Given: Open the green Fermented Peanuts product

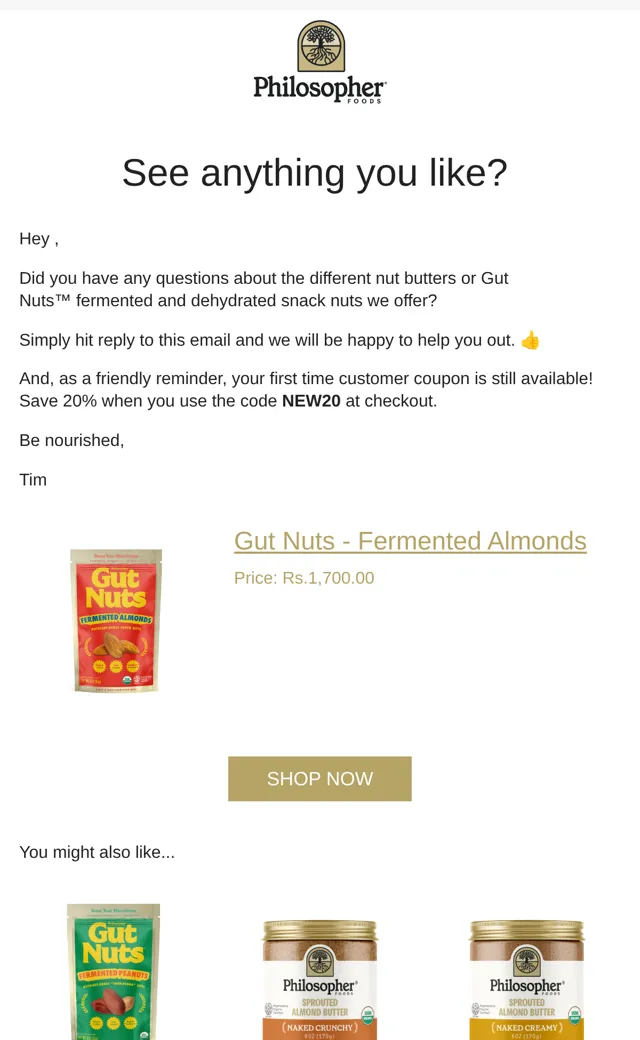Looking at the screenshot, I should (113, 971).
